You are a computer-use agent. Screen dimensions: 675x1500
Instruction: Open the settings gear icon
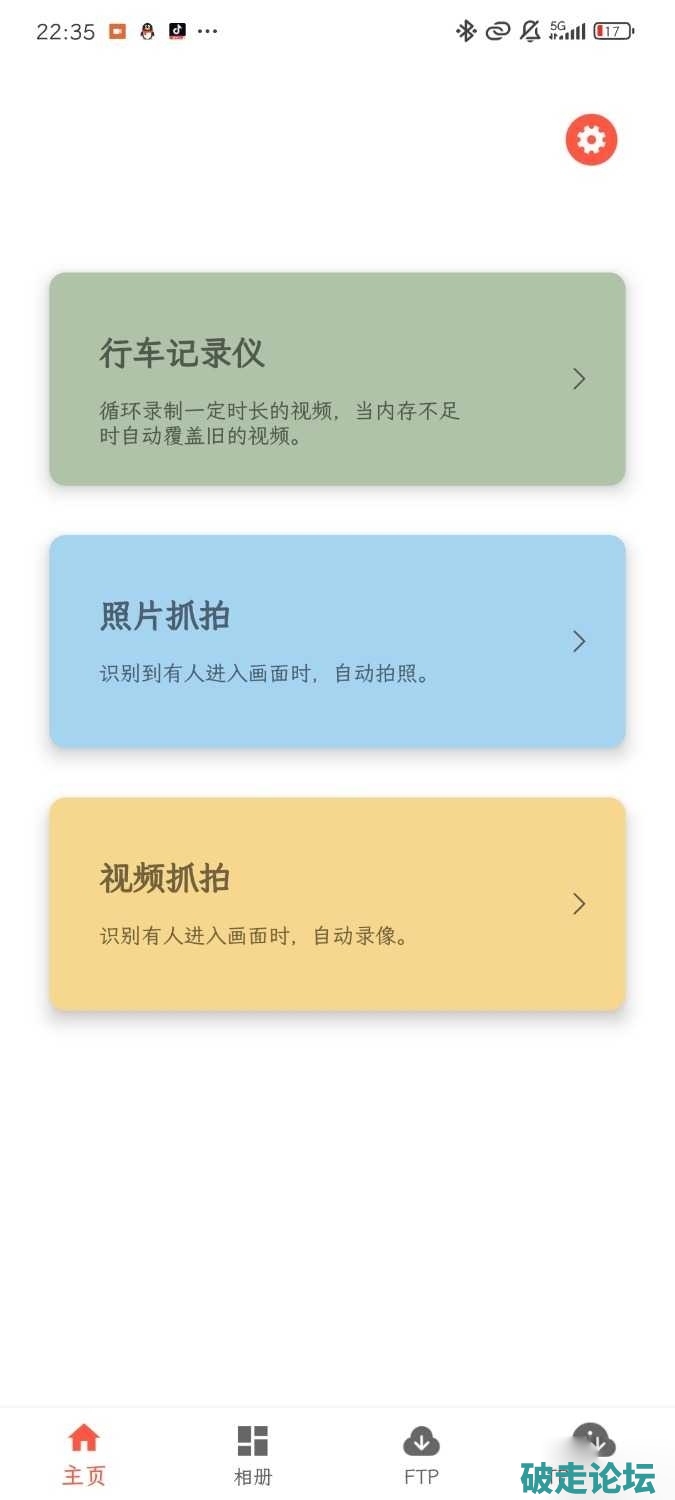click(x=591, y=140)
